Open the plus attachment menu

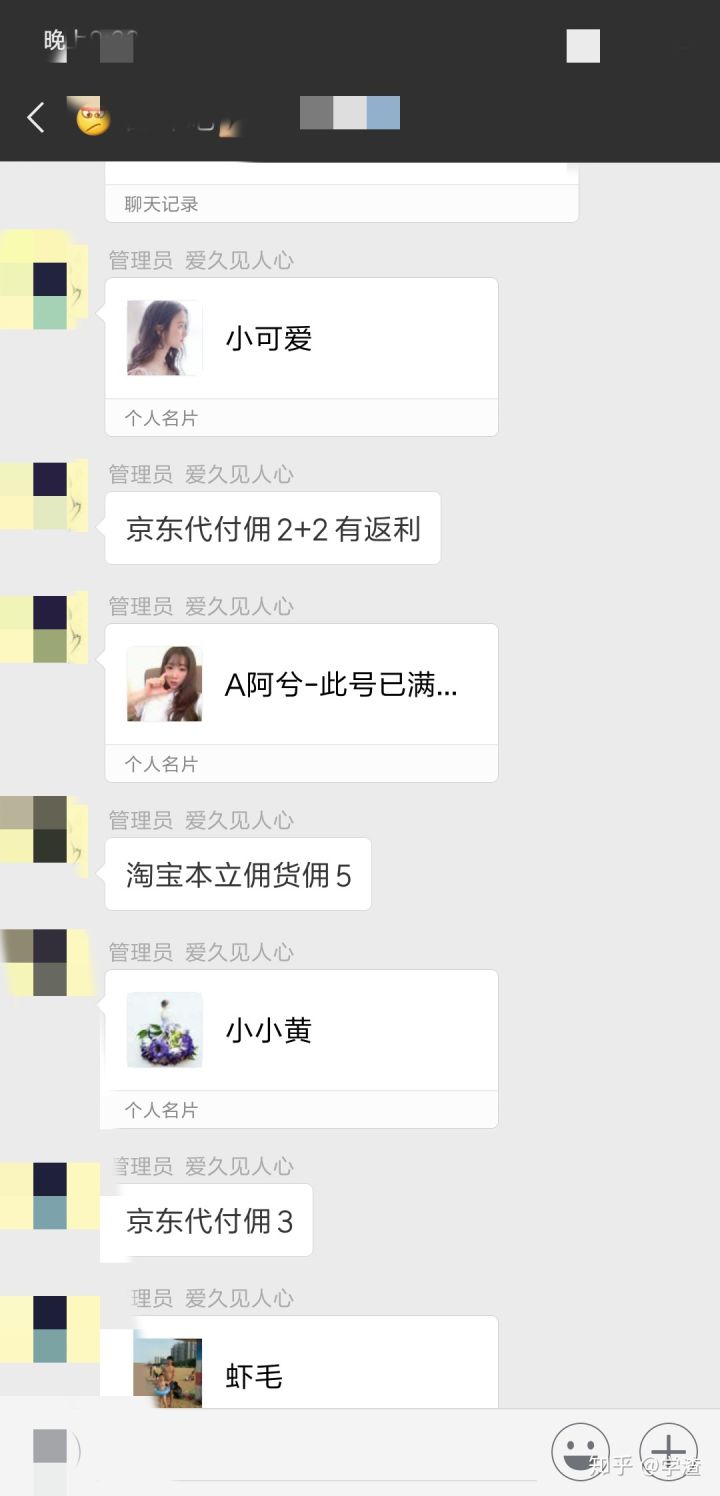click(668, 1452)
